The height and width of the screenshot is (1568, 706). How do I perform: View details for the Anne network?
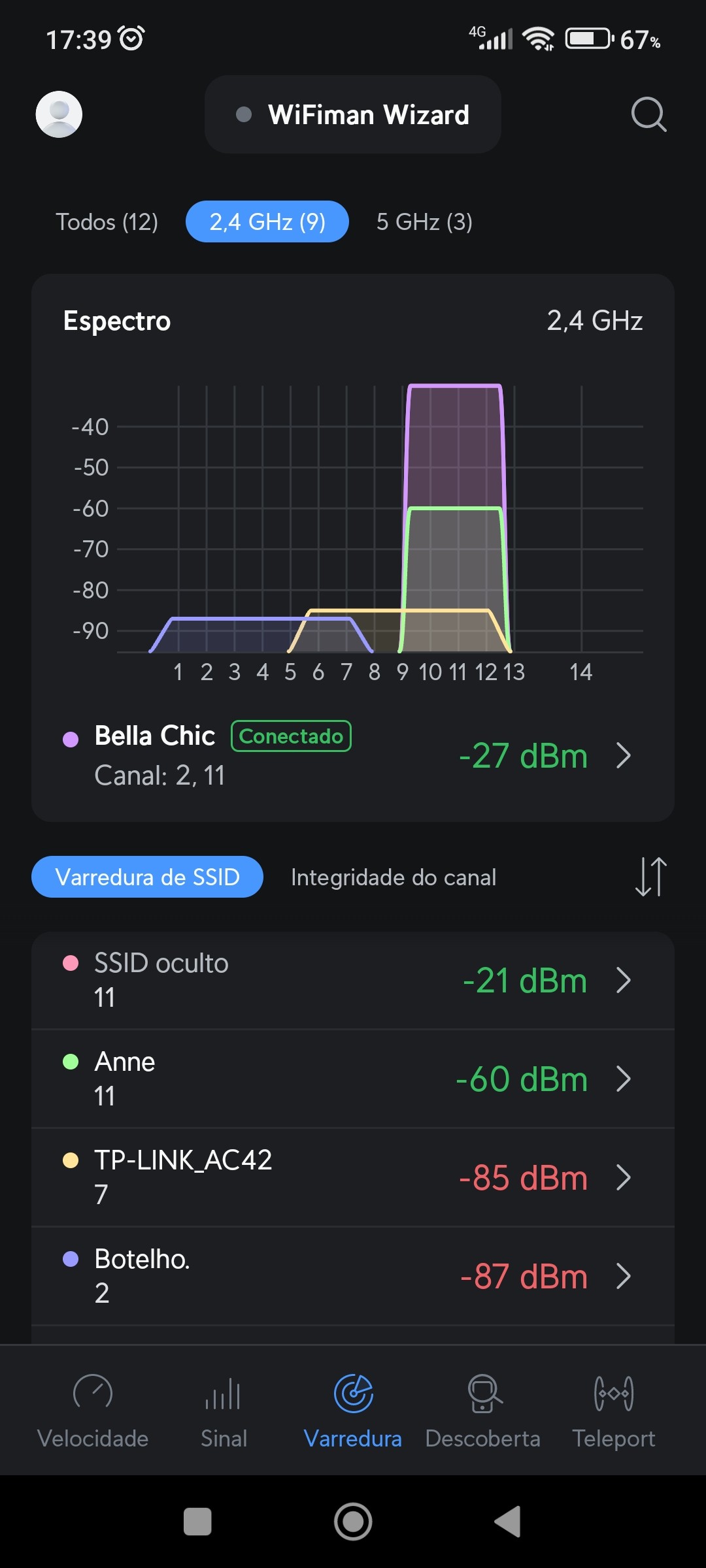click(x=353, y=1079)
